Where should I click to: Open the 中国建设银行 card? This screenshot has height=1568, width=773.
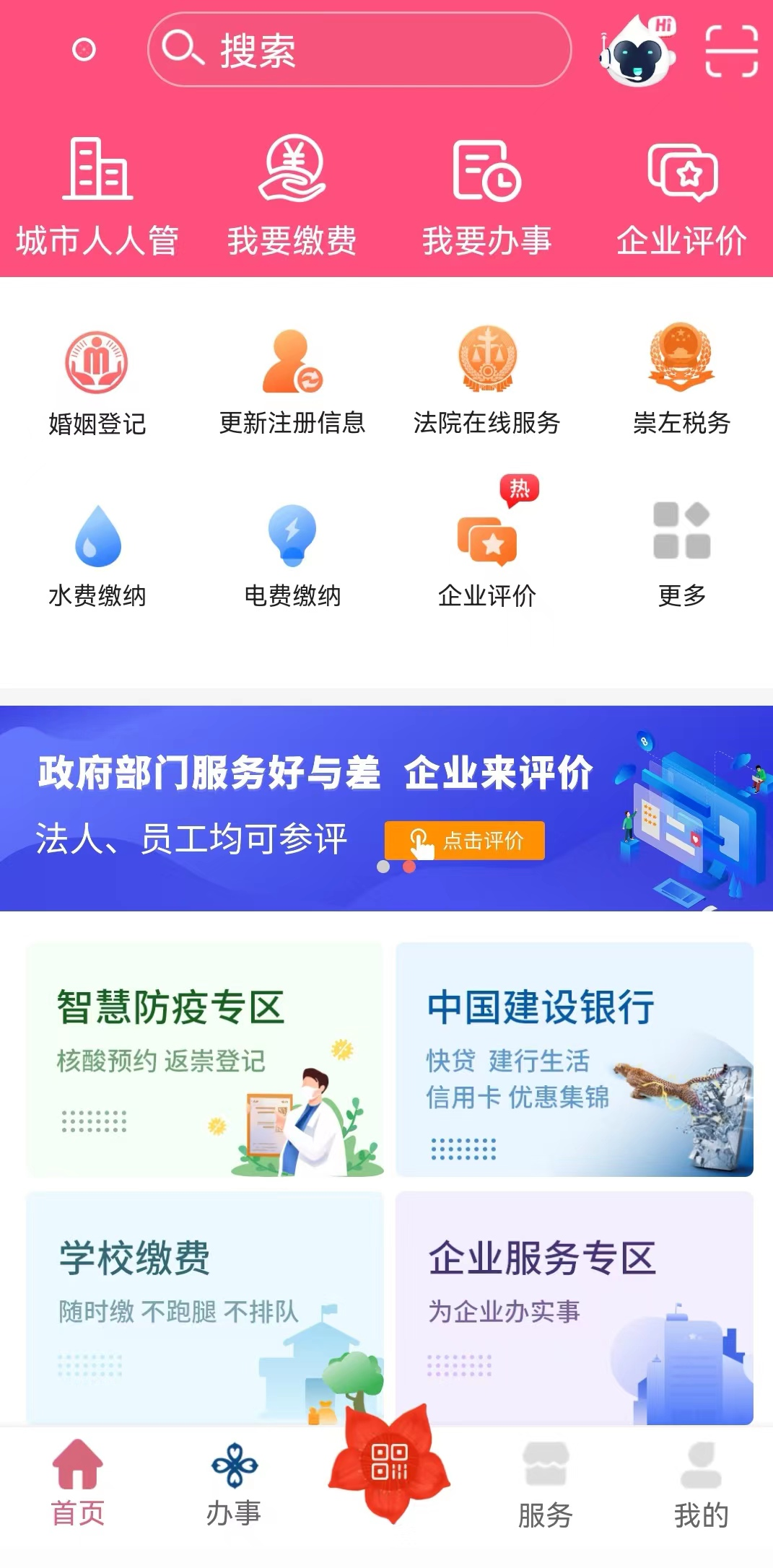(574, 1059)
